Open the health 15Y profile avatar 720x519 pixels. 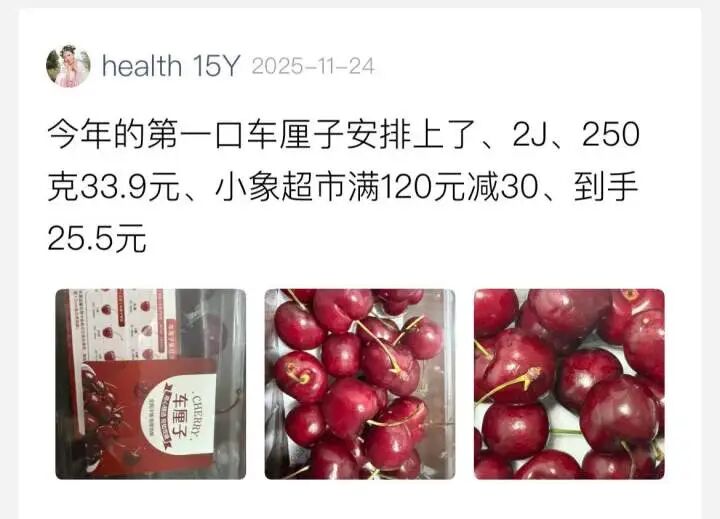click(x=68, y=66)
